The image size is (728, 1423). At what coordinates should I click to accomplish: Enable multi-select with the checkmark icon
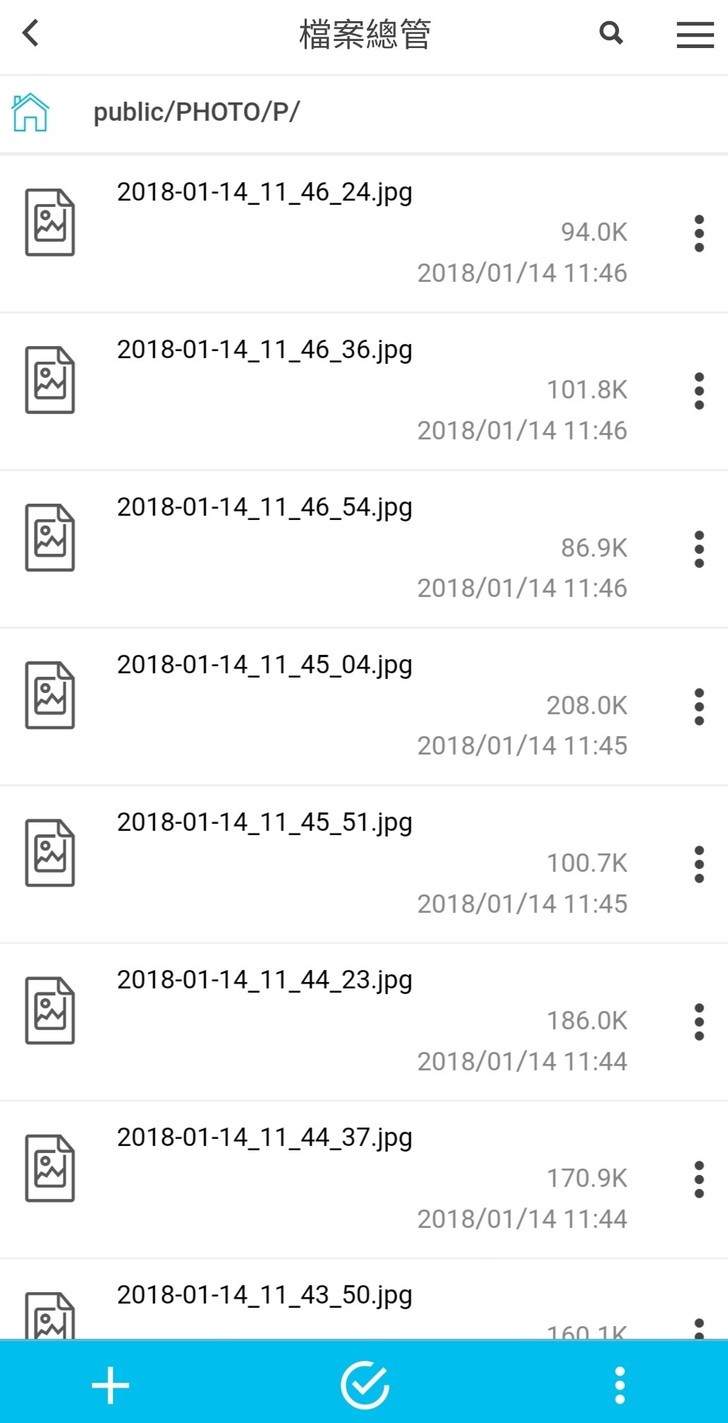365,1385
